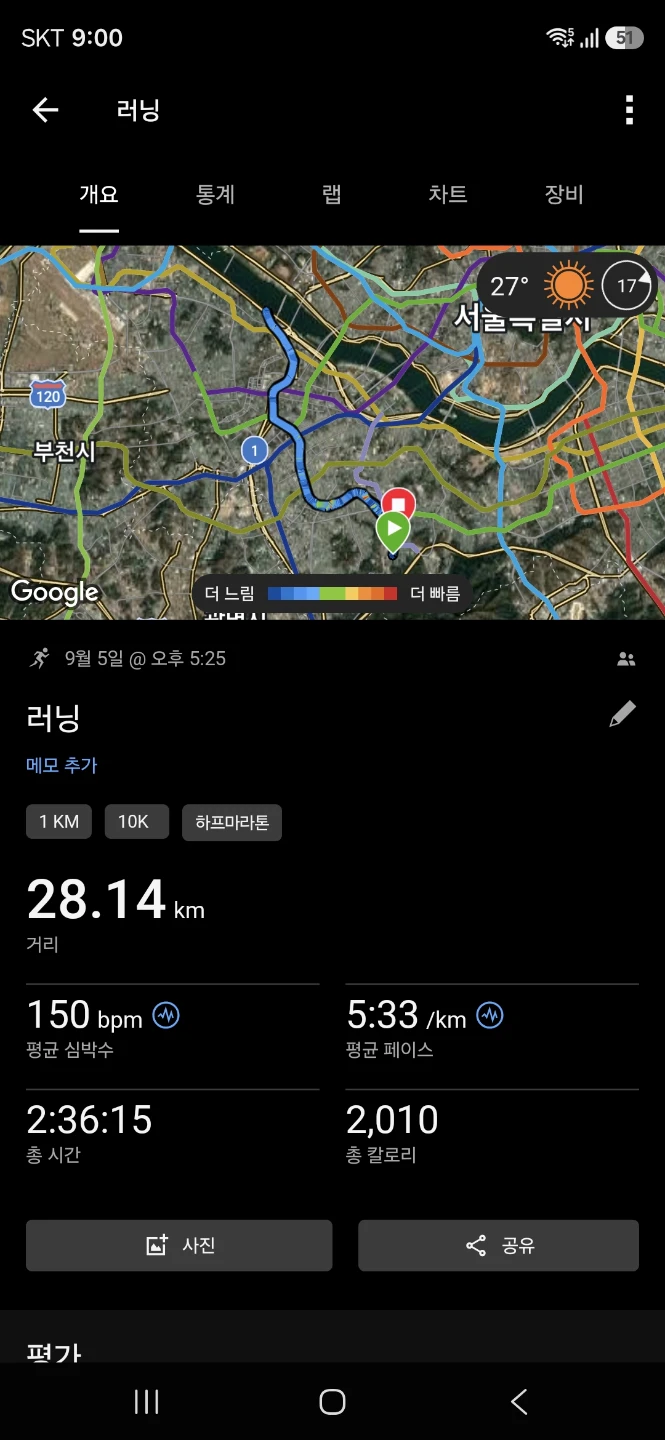Screen dimensions: 665x1440
Task: Switch to the 통계 tab
Action: coord(215,194)
